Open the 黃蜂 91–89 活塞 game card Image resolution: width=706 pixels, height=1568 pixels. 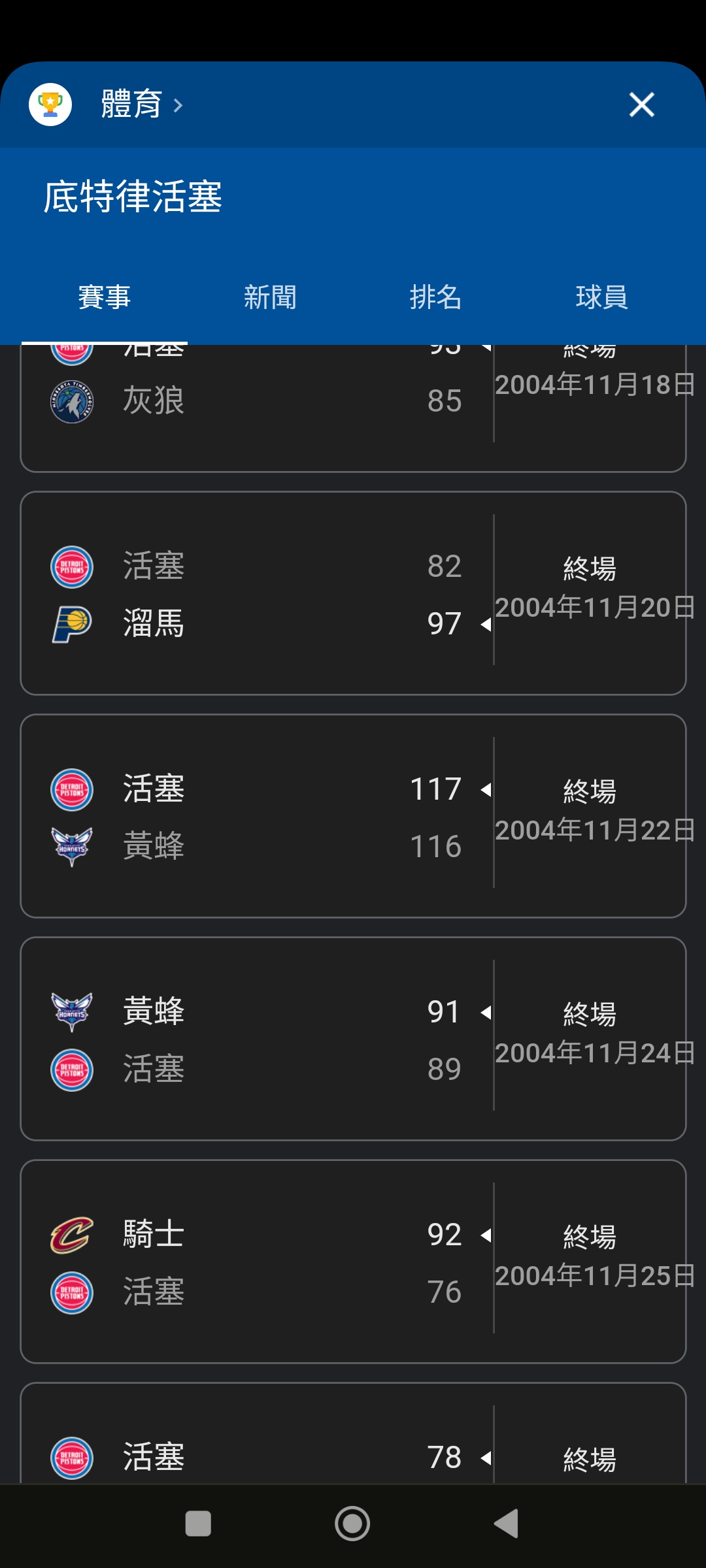coord(353,1039)
